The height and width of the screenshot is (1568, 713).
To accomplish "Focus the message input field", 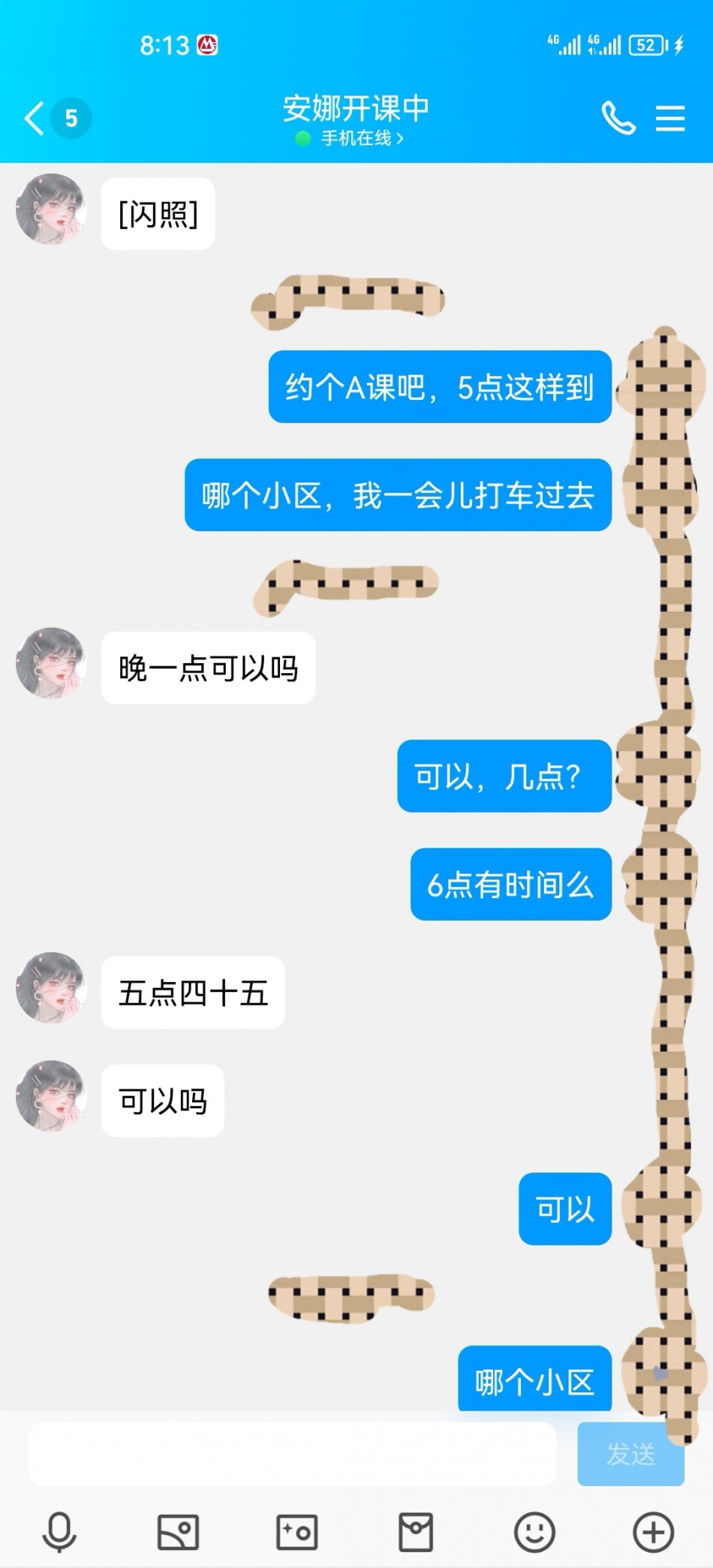I will pyautogui.click(x=293, y=1454).
